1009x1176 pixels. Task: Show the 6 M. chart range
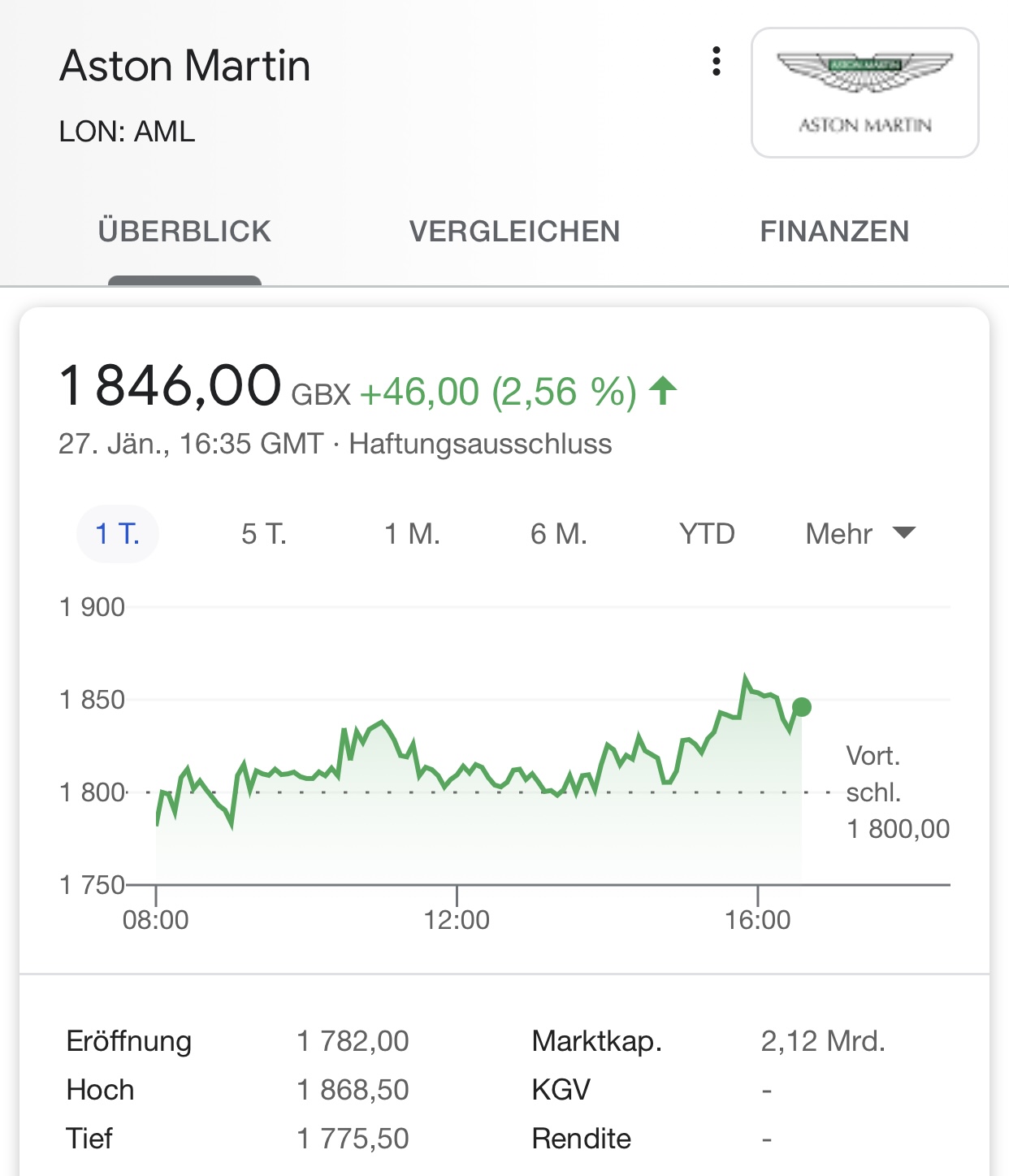pos(559,534)
